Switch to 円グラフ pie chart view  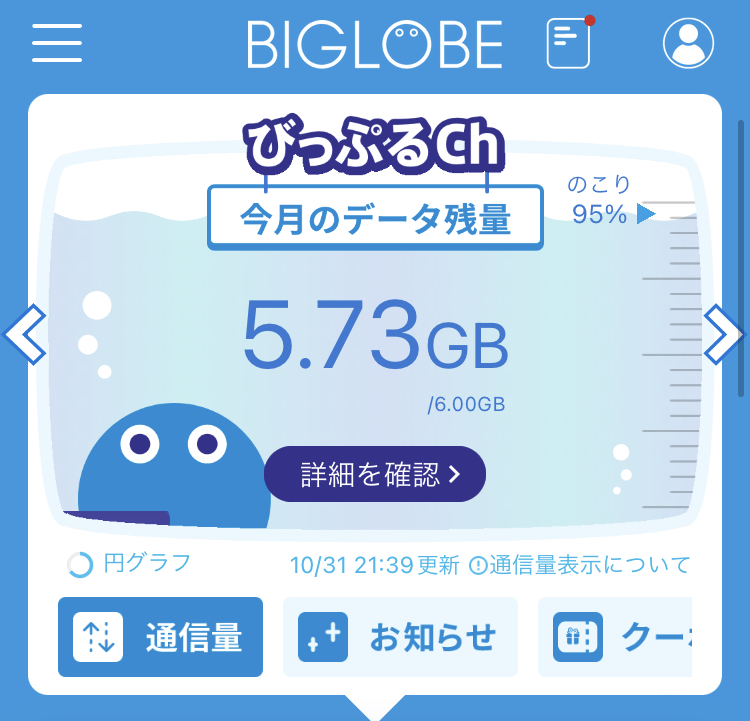tap(128, 564)
